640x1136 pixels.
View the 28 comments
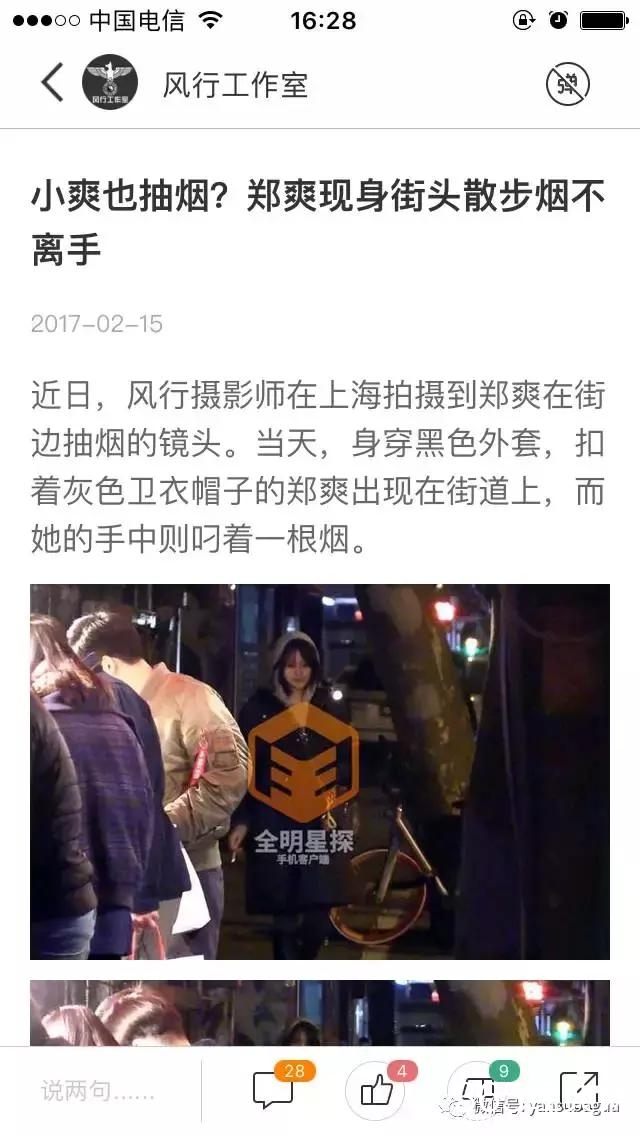(274, 1090)
